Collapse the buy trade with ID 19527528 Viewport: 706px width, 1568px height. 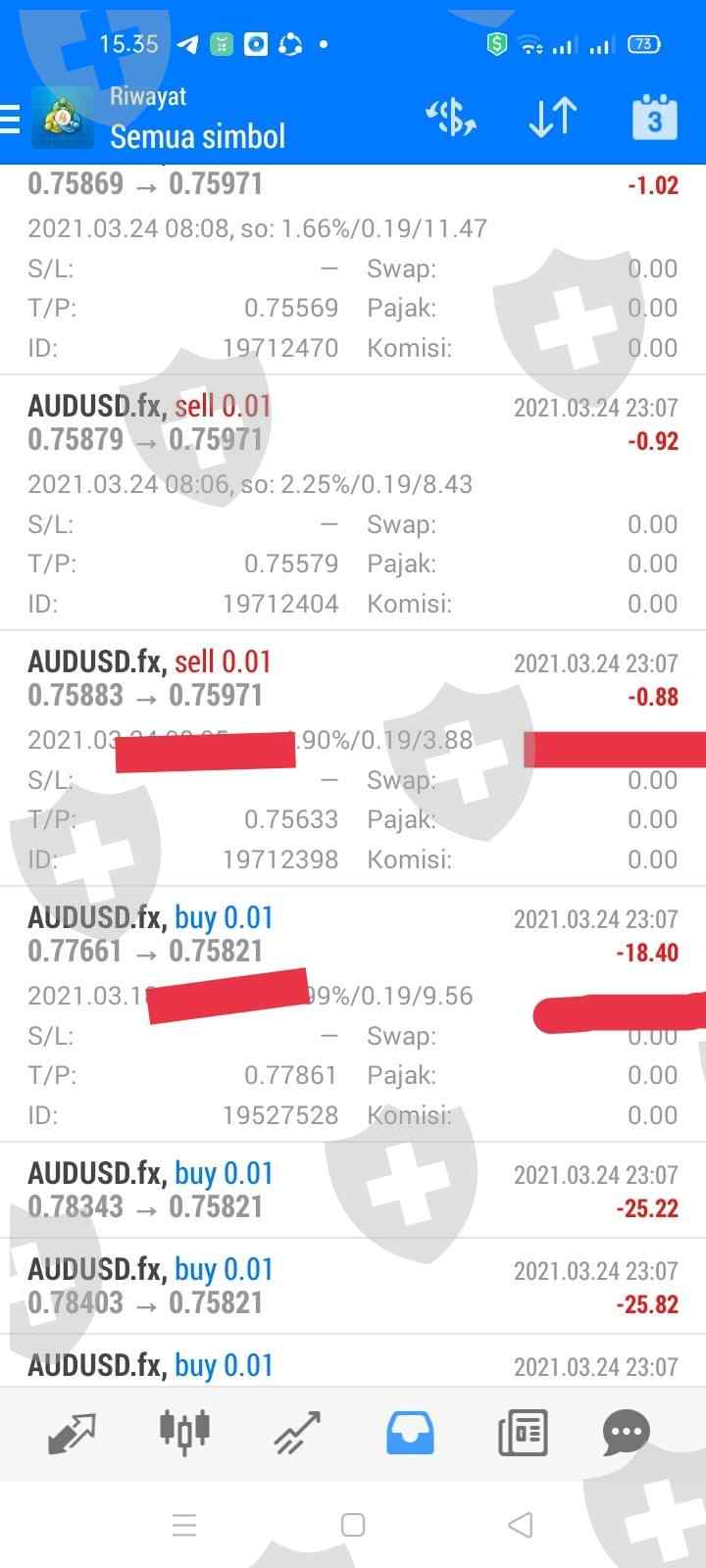click(x=352, y=935)
